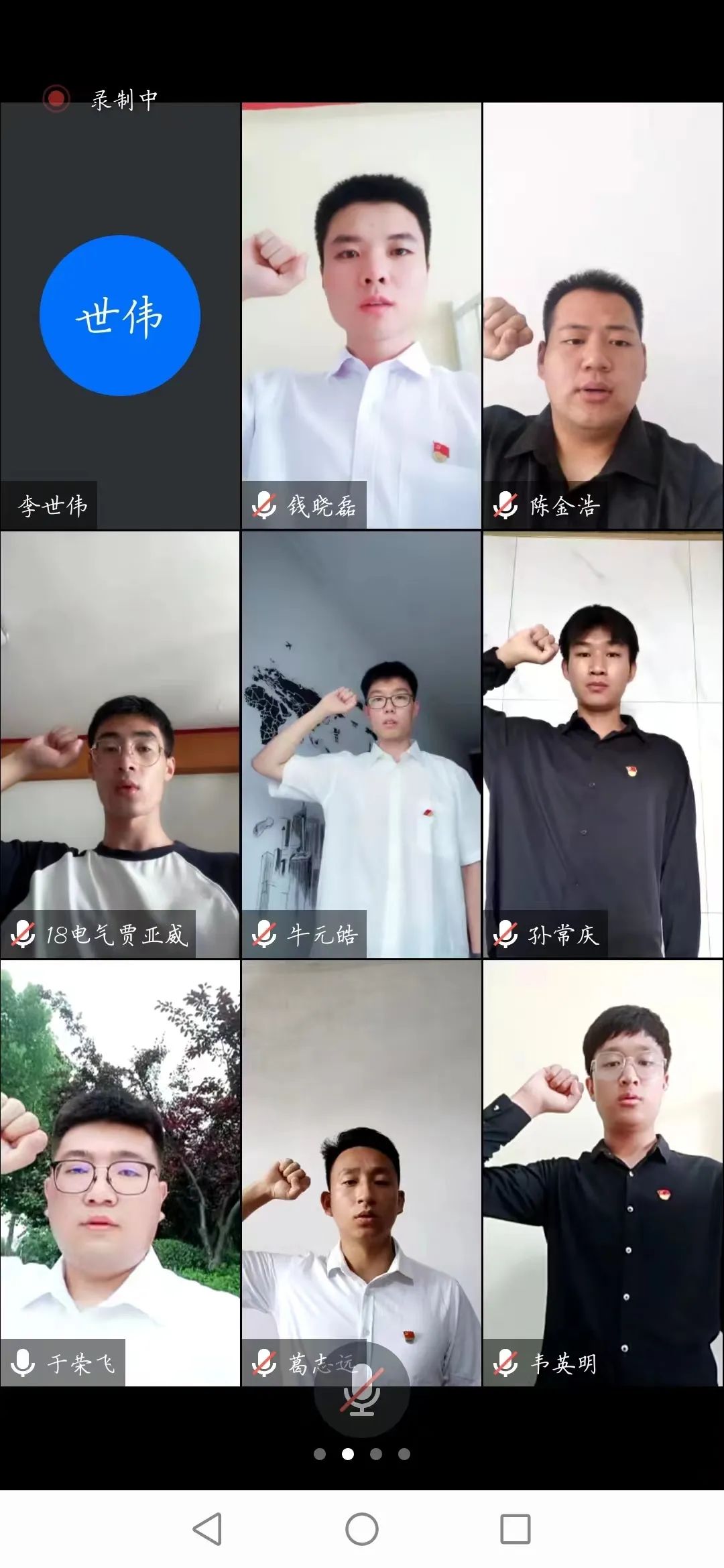Select 钱晓磊's video tile
This screenshot has height=1568, width=724.
coord(361,315)
